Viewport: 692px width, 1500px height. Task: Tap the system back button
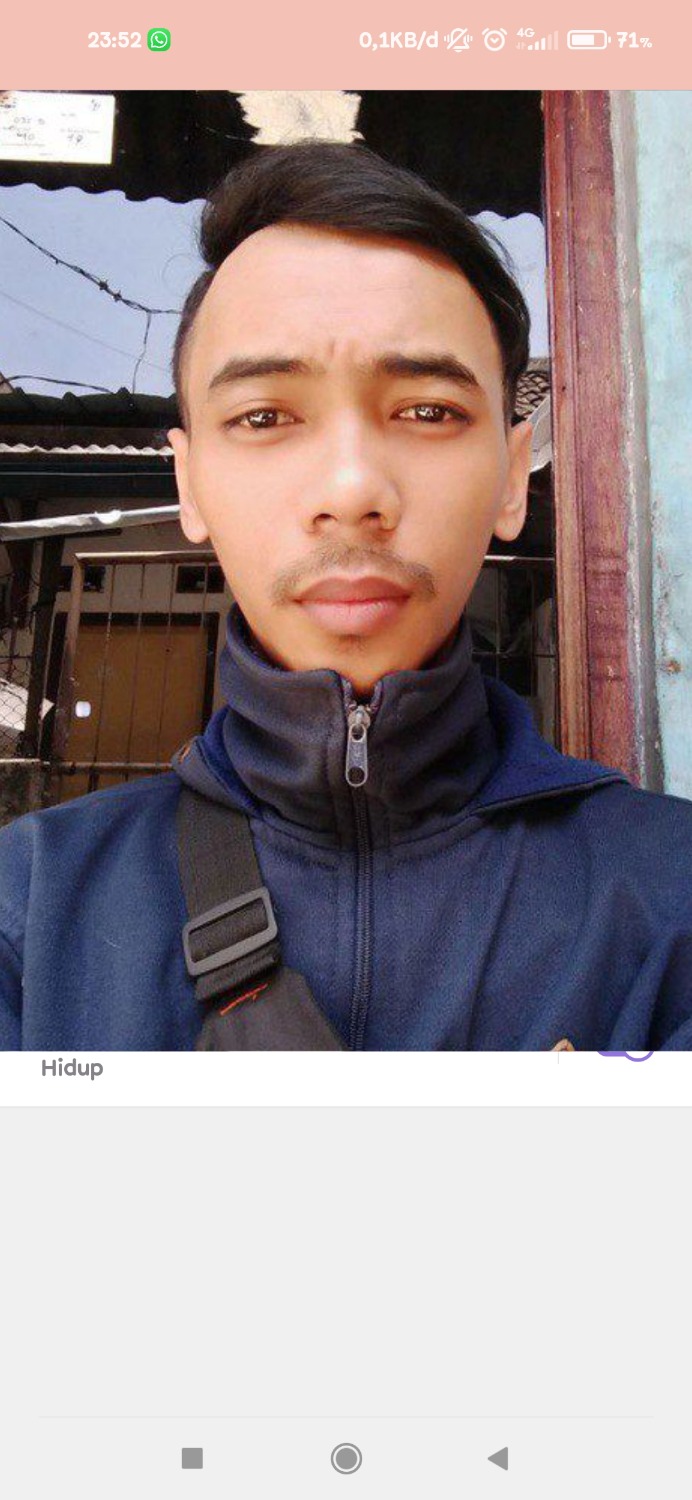(x=498, y=1458)
